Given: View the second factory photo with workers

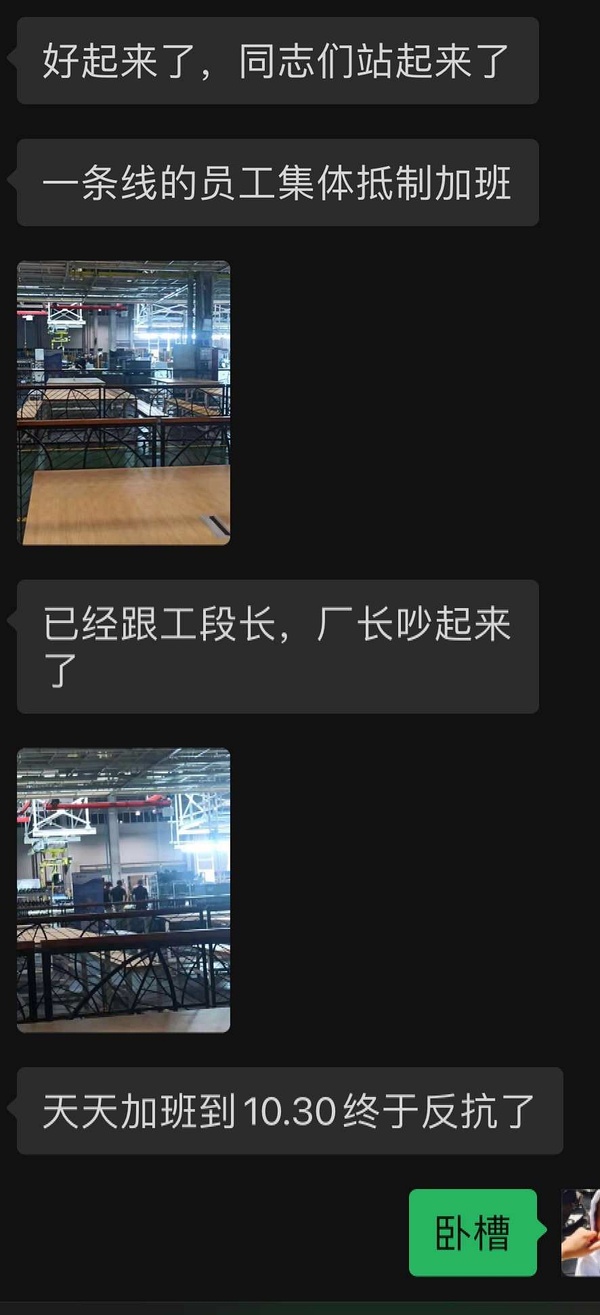Looking at the screenshot, I should [123, 890].
